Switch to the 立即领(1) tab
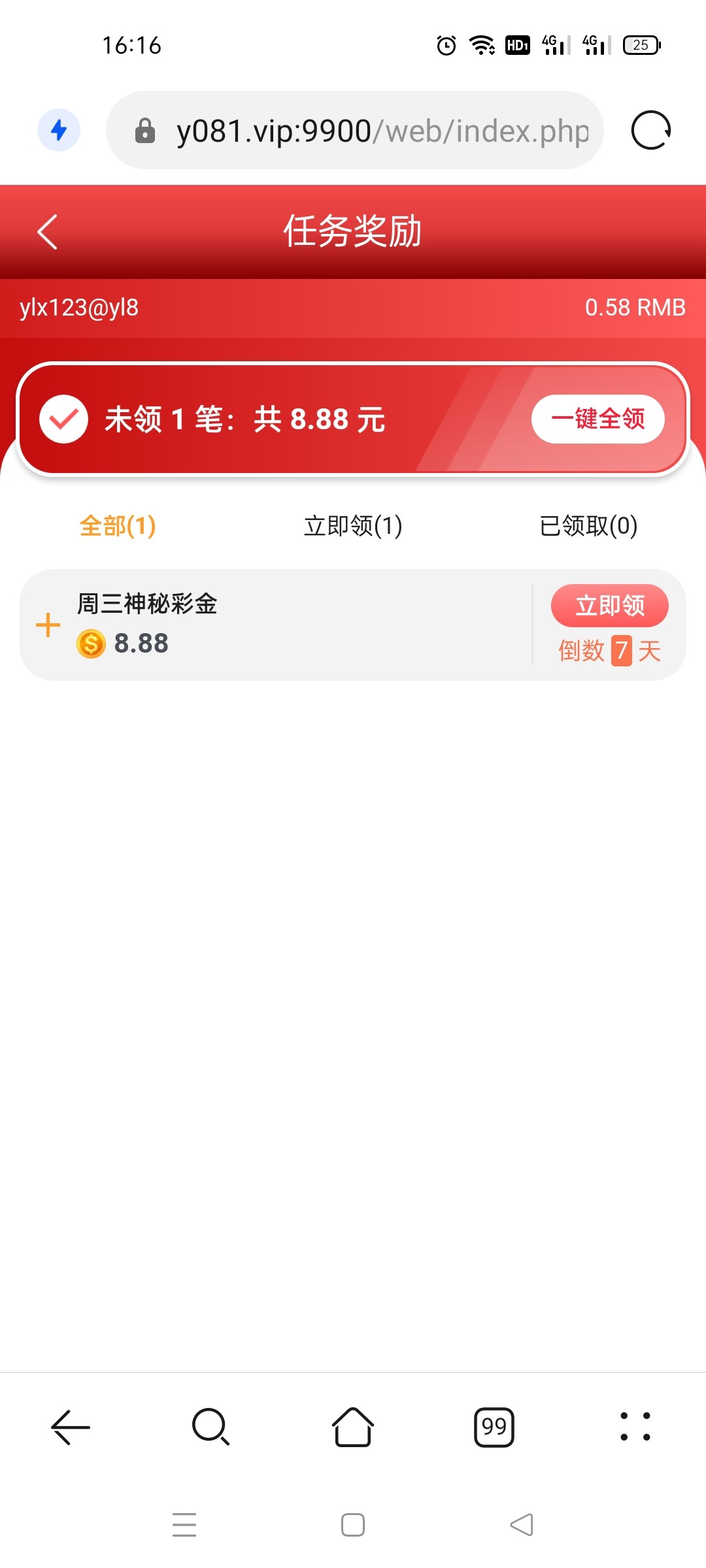 point(353,525)
